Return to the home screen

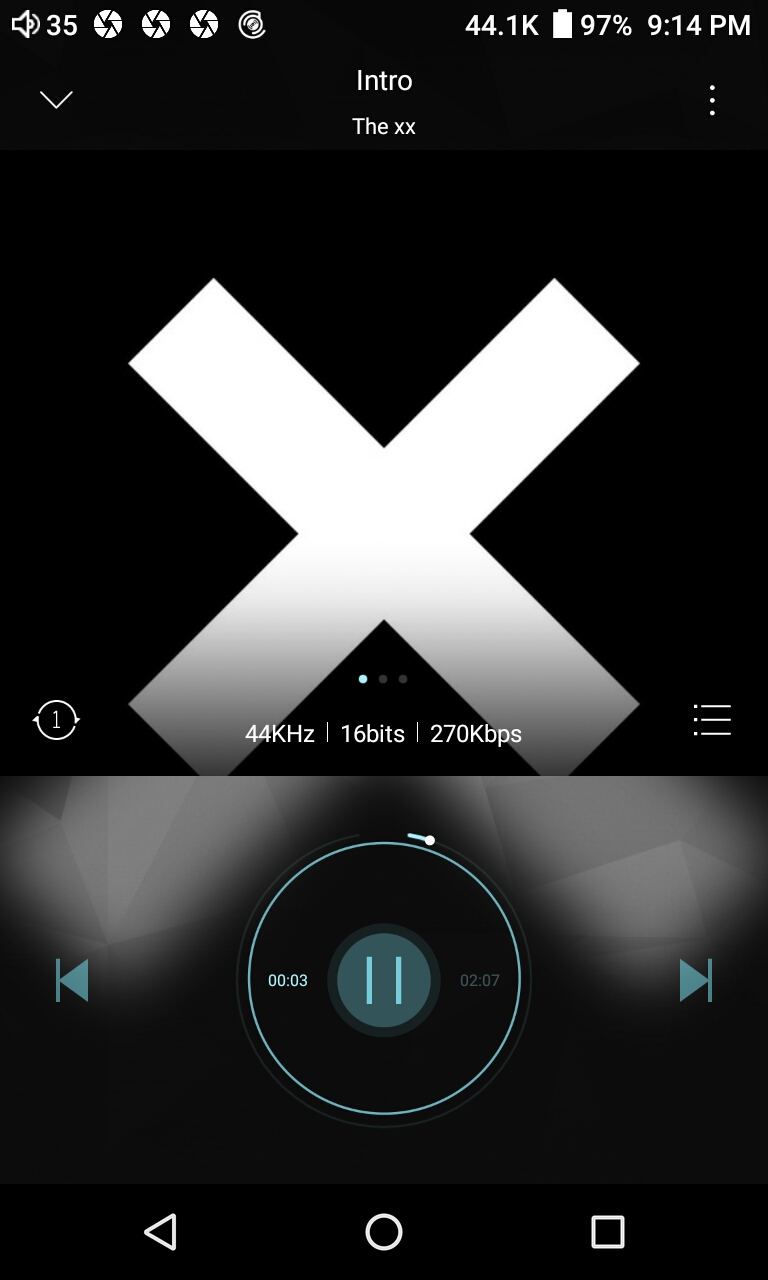[x=384, y=1232]
